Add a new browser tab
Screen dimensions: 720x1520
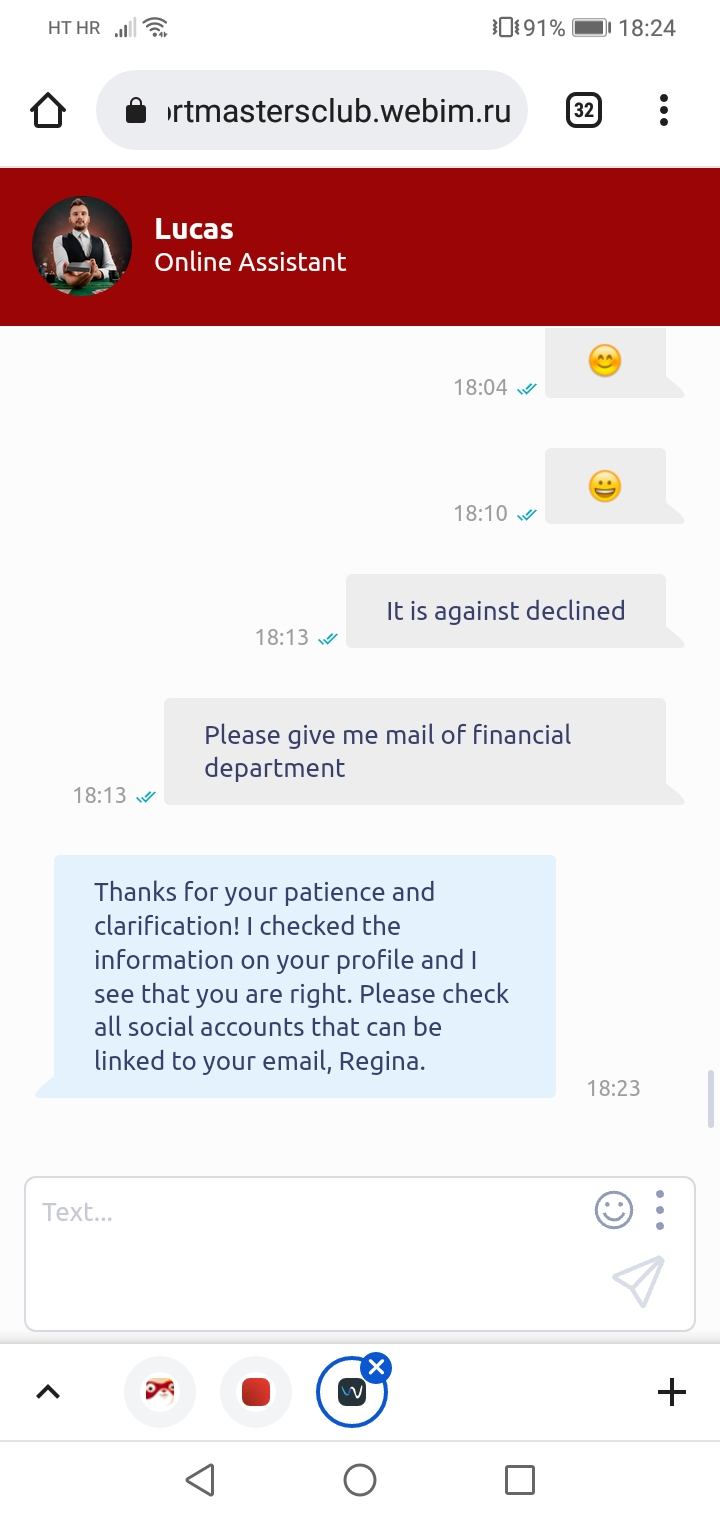pyautogui.click(x=672, y=1392)
